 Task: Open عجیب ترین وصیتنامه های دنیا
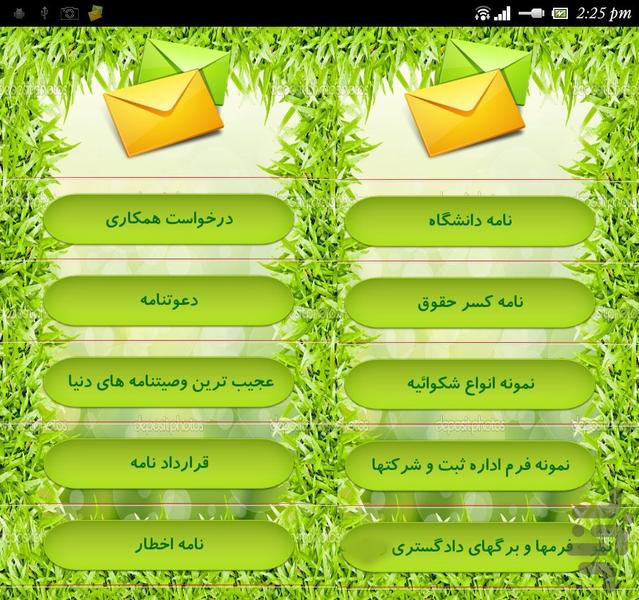(168, 383)
